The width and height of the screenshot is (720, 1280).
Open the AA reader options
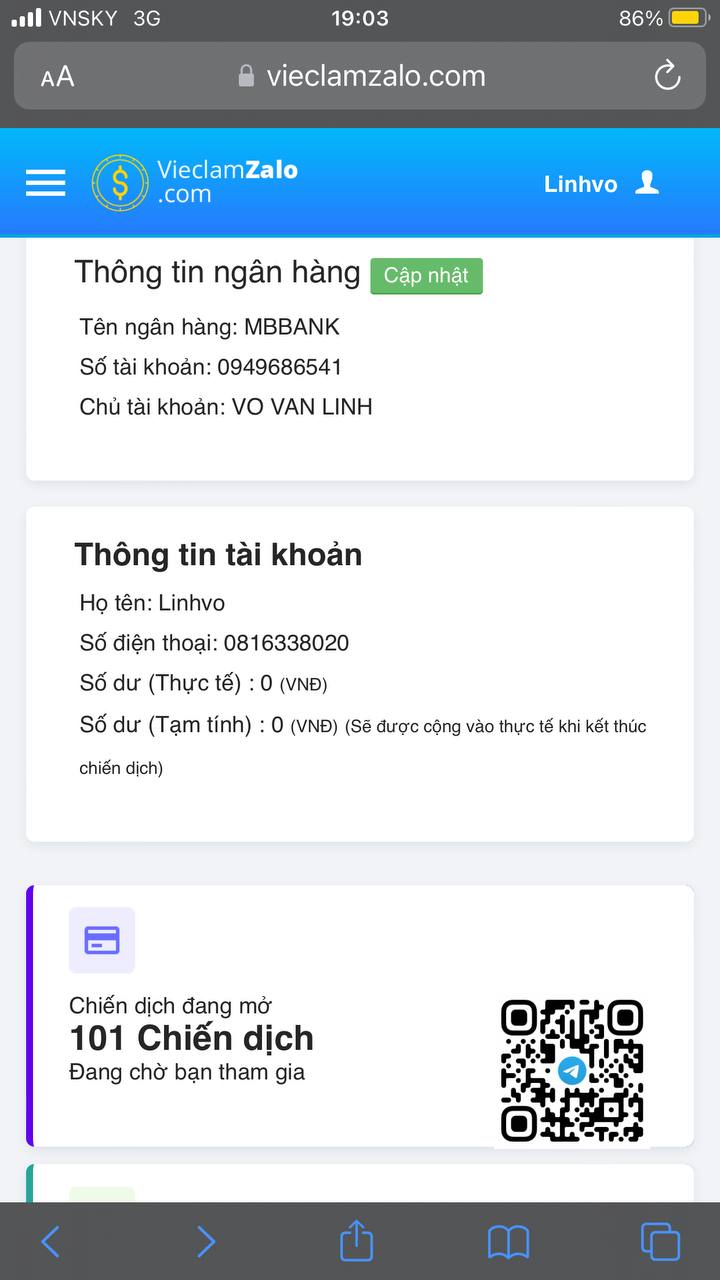(x=57, y=77)
